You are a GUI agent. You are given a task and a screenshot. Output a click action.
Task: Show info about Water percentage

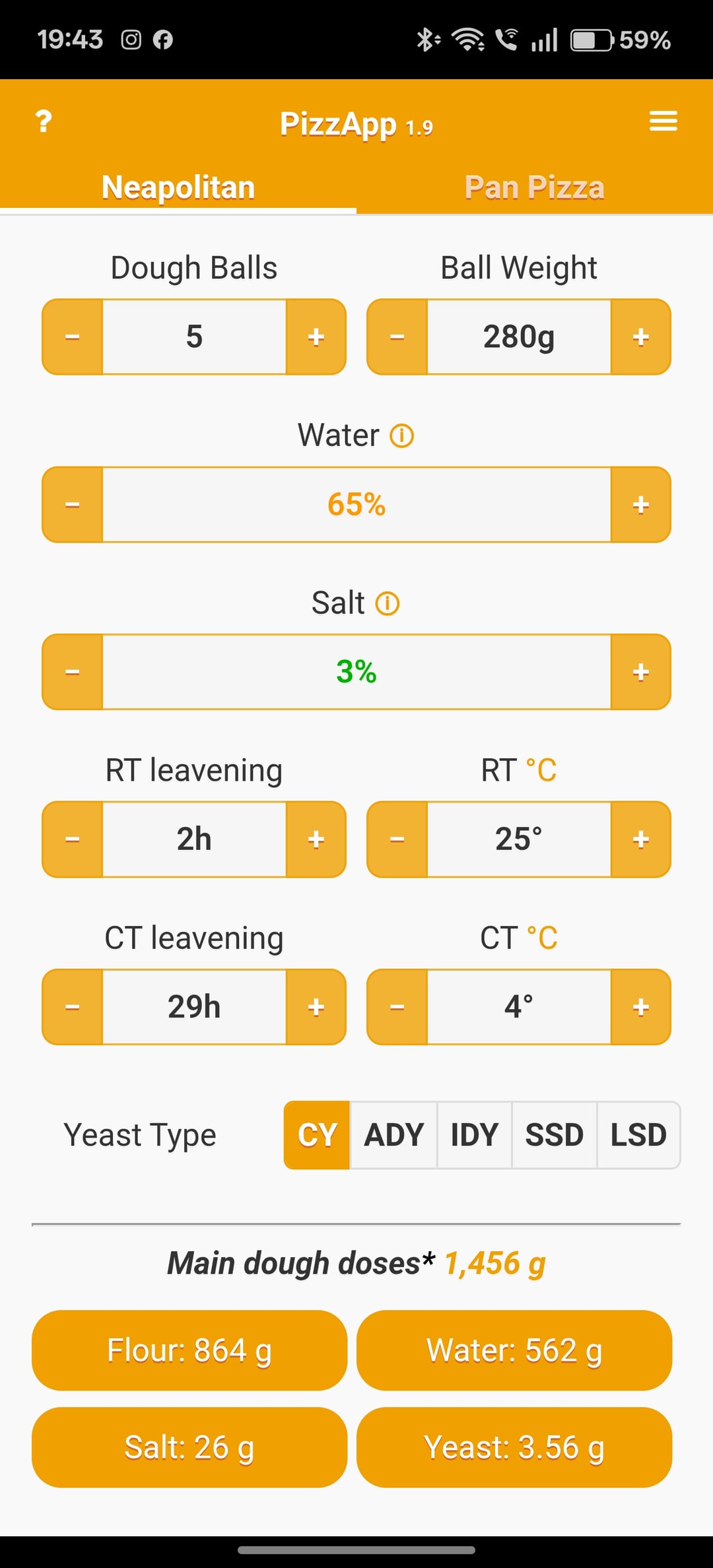[x=401, y=436]
